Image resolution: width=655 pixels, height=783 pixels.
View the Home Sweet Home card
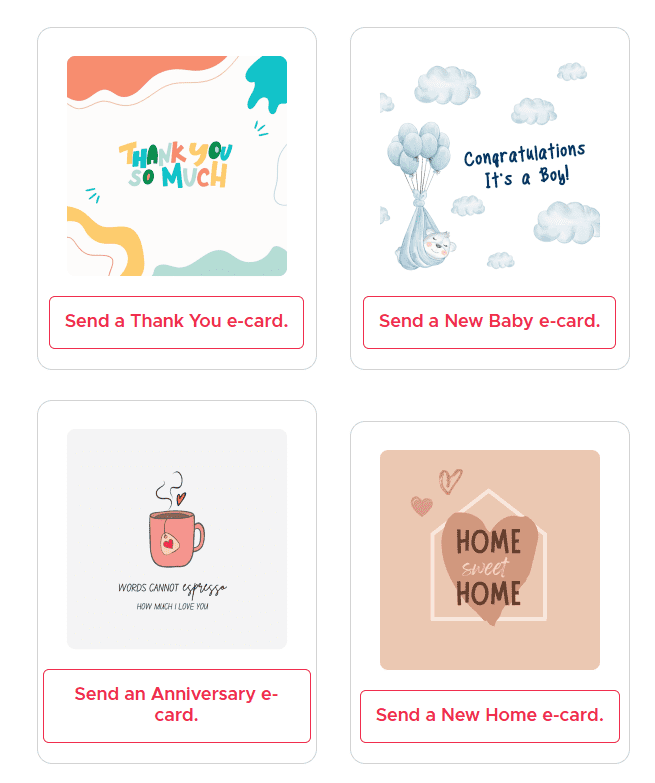tap(490, 560)
